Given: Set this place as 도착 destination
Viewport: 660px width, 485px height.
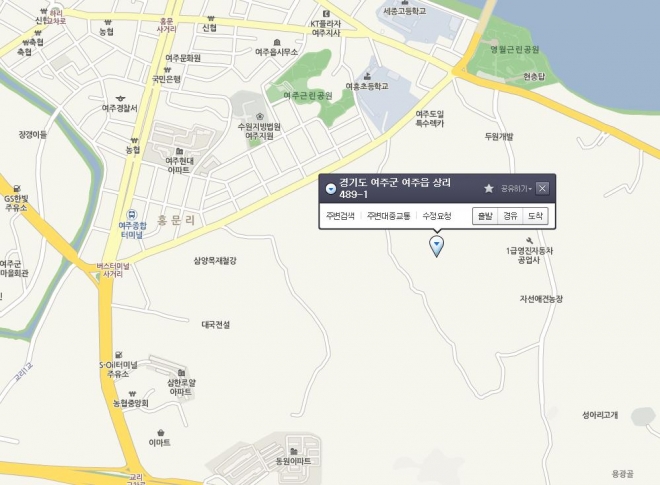Looking at the screenshot, I should pos(535,215).
